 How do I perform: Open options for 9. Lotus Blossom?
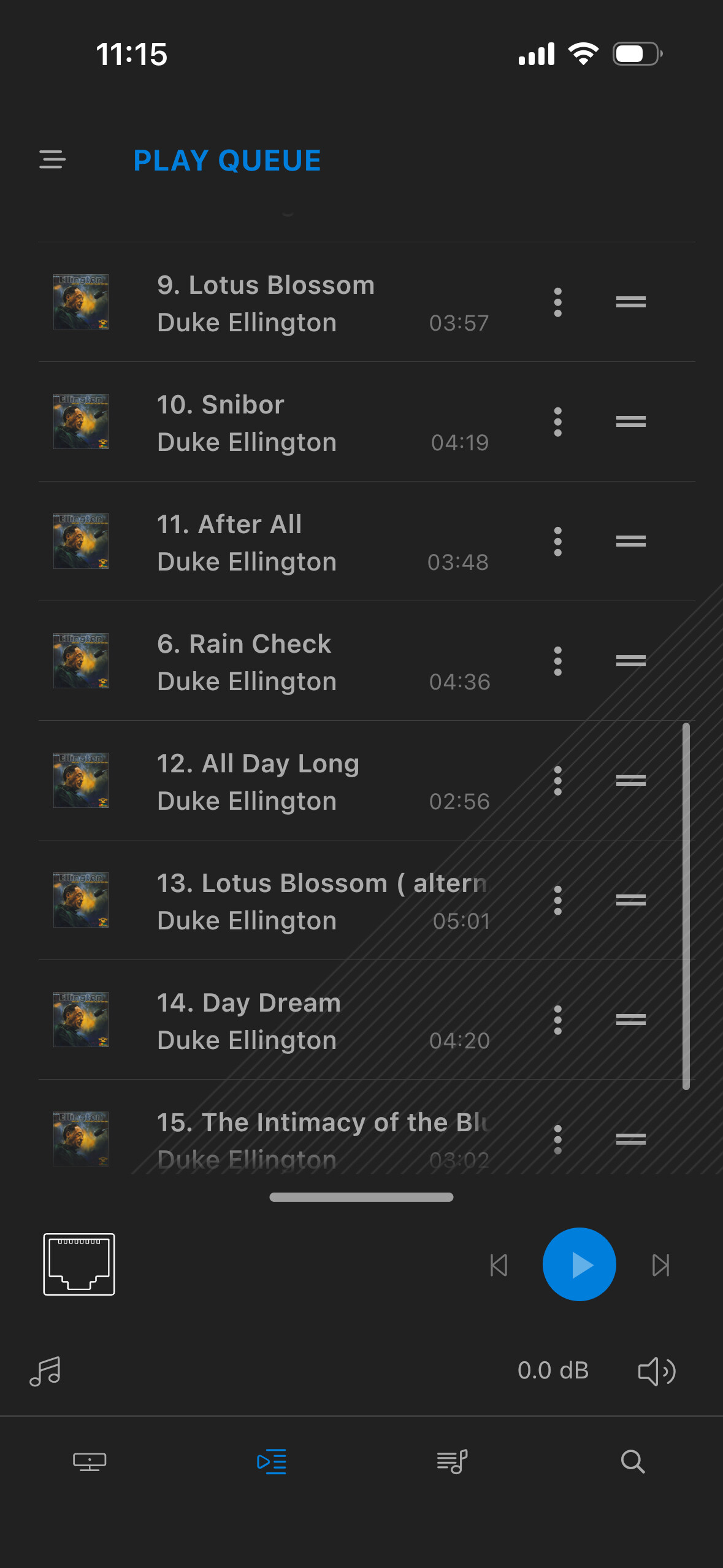pyautogui.click(x=557, y=302)
